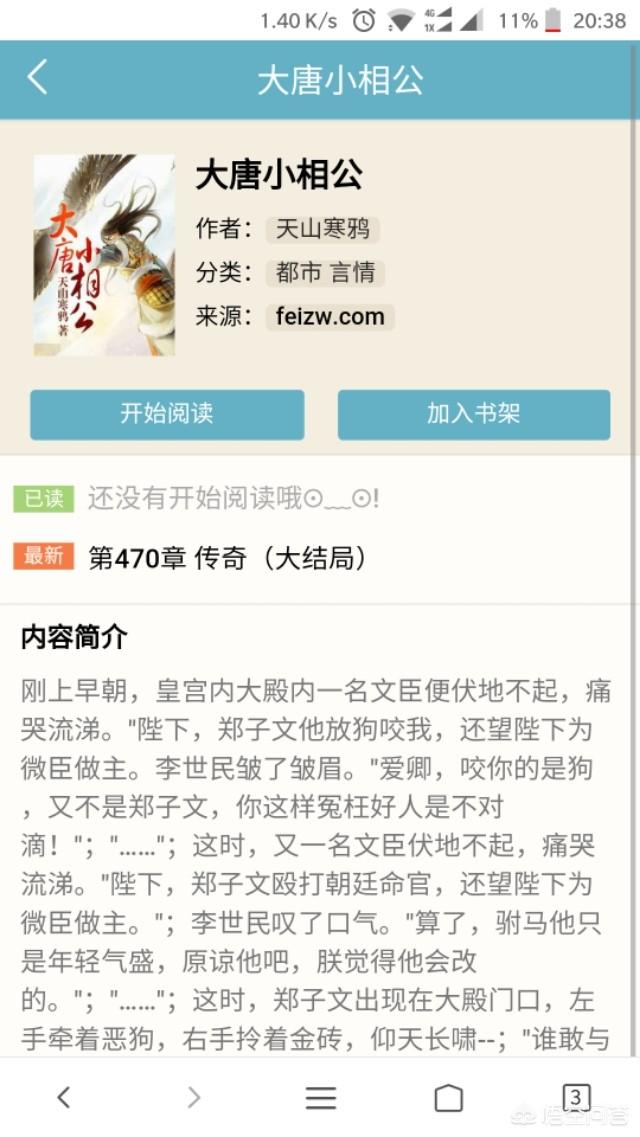640x1137 pixels.
Task: Tap the browser back arrow at bottom
Action: point(64,1097)
